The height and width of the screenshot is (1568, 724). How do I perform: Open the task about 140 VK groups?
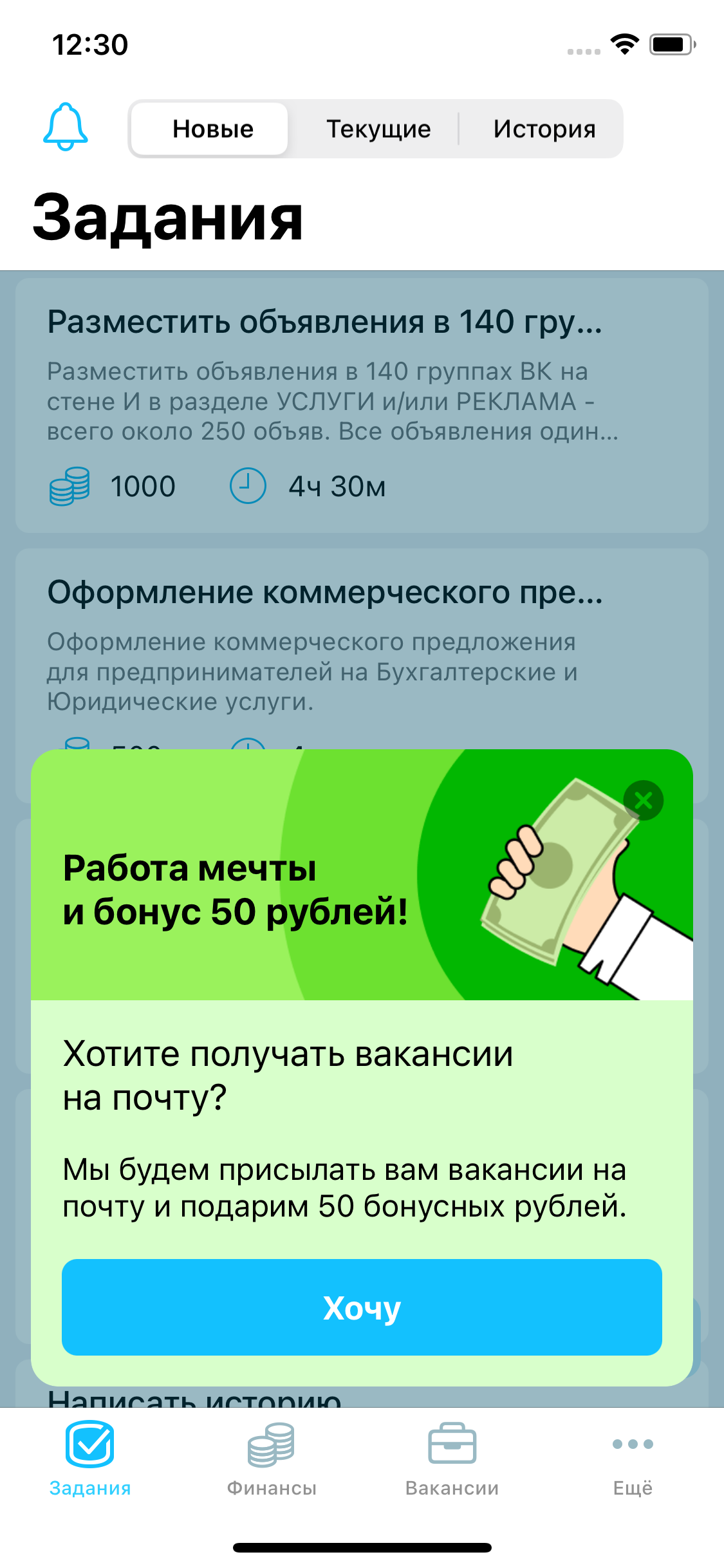pyautogui.click(x=362, y=404)
